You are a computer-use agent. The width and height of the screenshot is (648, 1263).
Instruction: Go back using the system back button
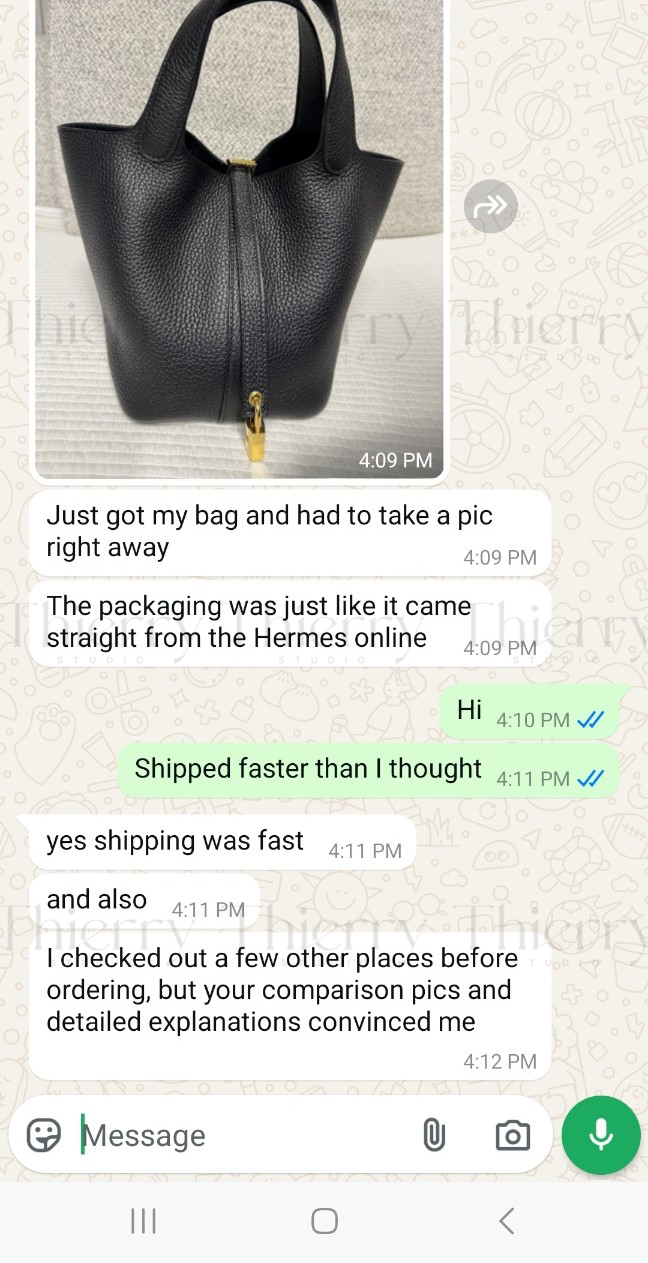506,1220
